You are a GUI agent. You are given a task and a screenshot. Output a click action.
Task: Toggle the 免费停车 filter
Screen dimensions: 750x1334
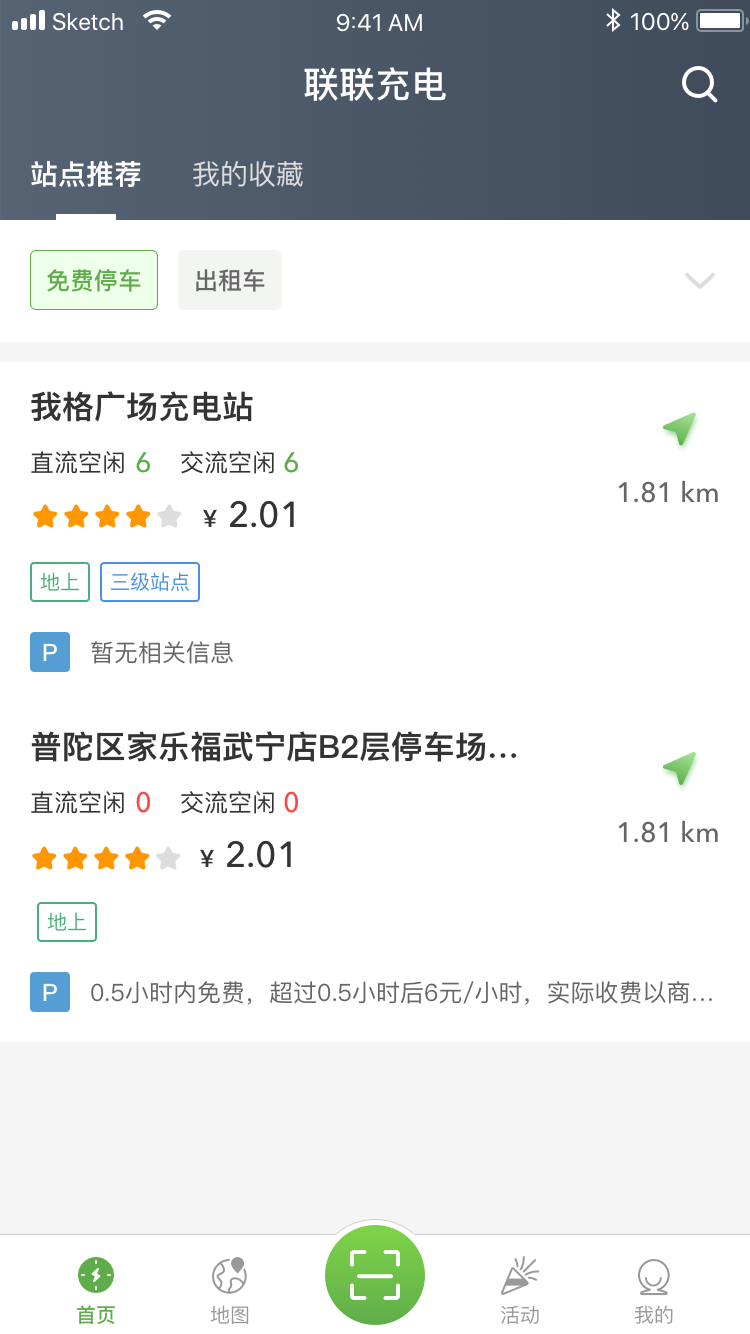point(93,280)
